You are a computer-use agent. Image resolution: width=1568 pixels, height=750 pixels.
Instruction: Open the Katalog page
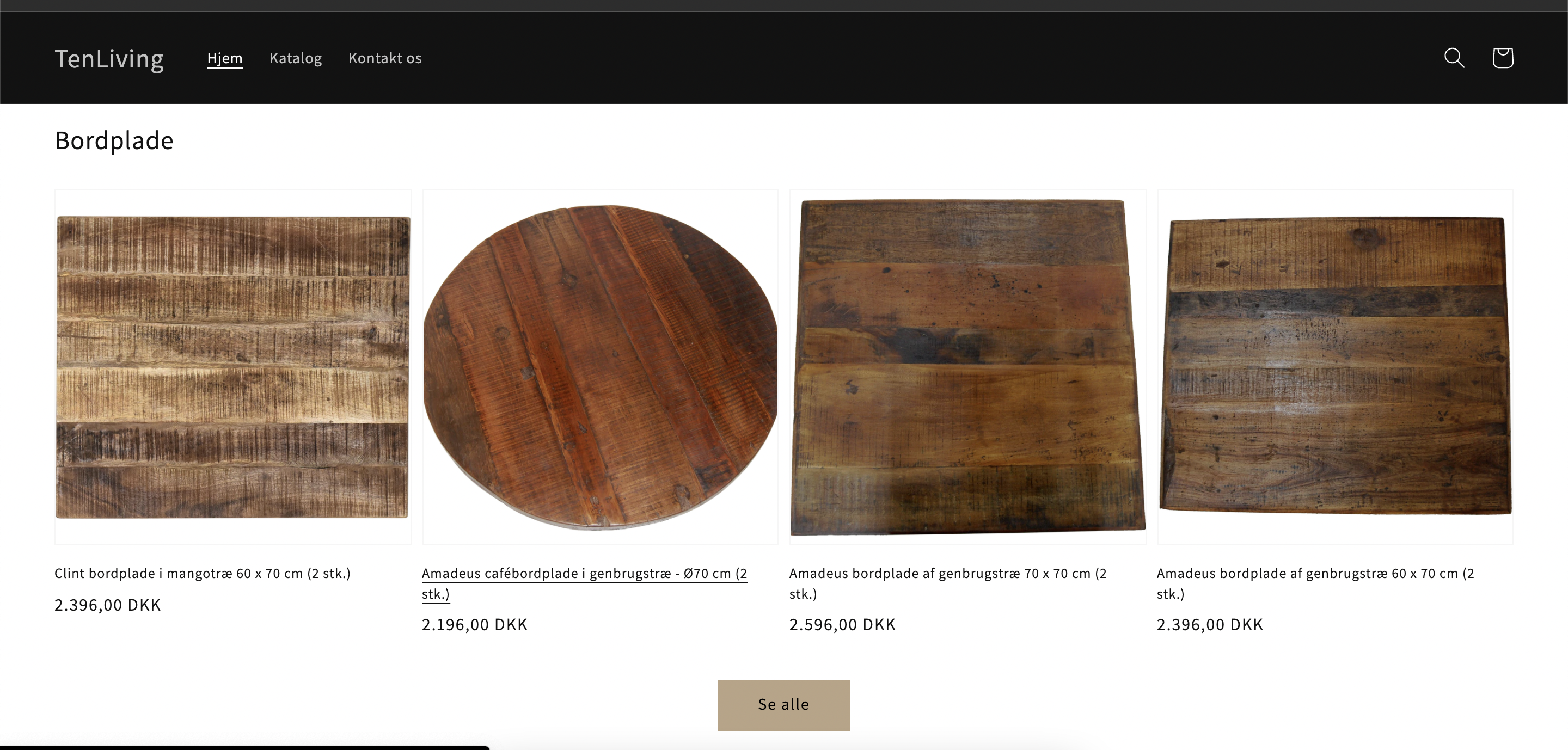(x=295, y=58)
